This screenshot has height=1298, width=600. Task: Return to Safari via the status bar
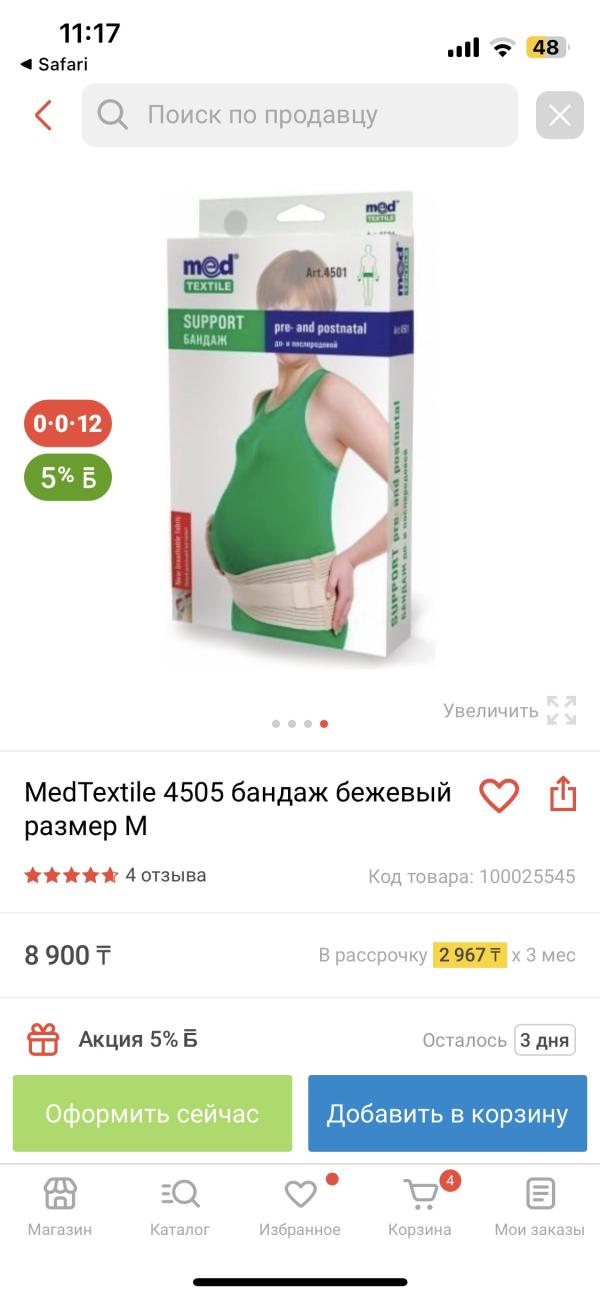click(x=54, y=64)
